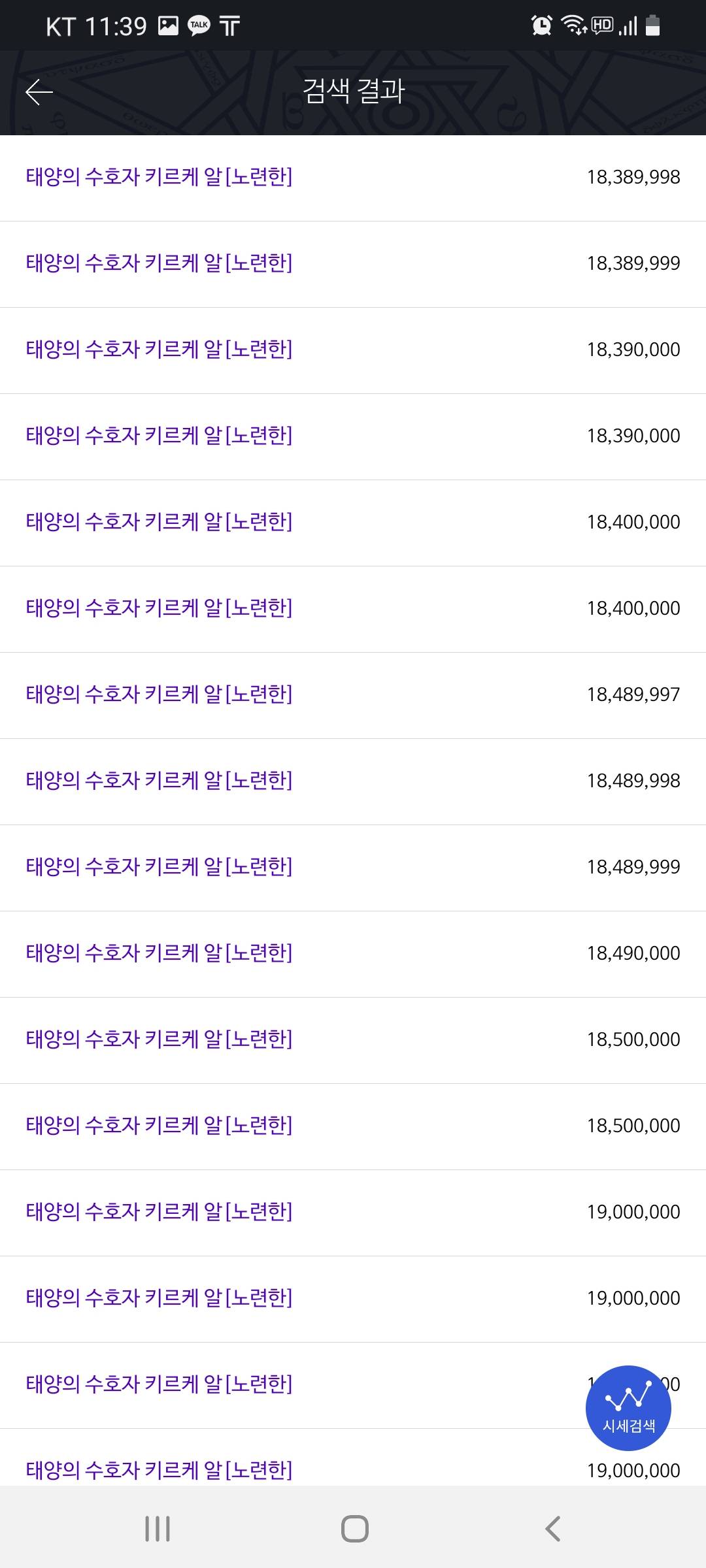Image resolution: width=706 pixels, height=1568 pixels.
Task: Select the result priced 18,389,999
Action: (353, 264)
